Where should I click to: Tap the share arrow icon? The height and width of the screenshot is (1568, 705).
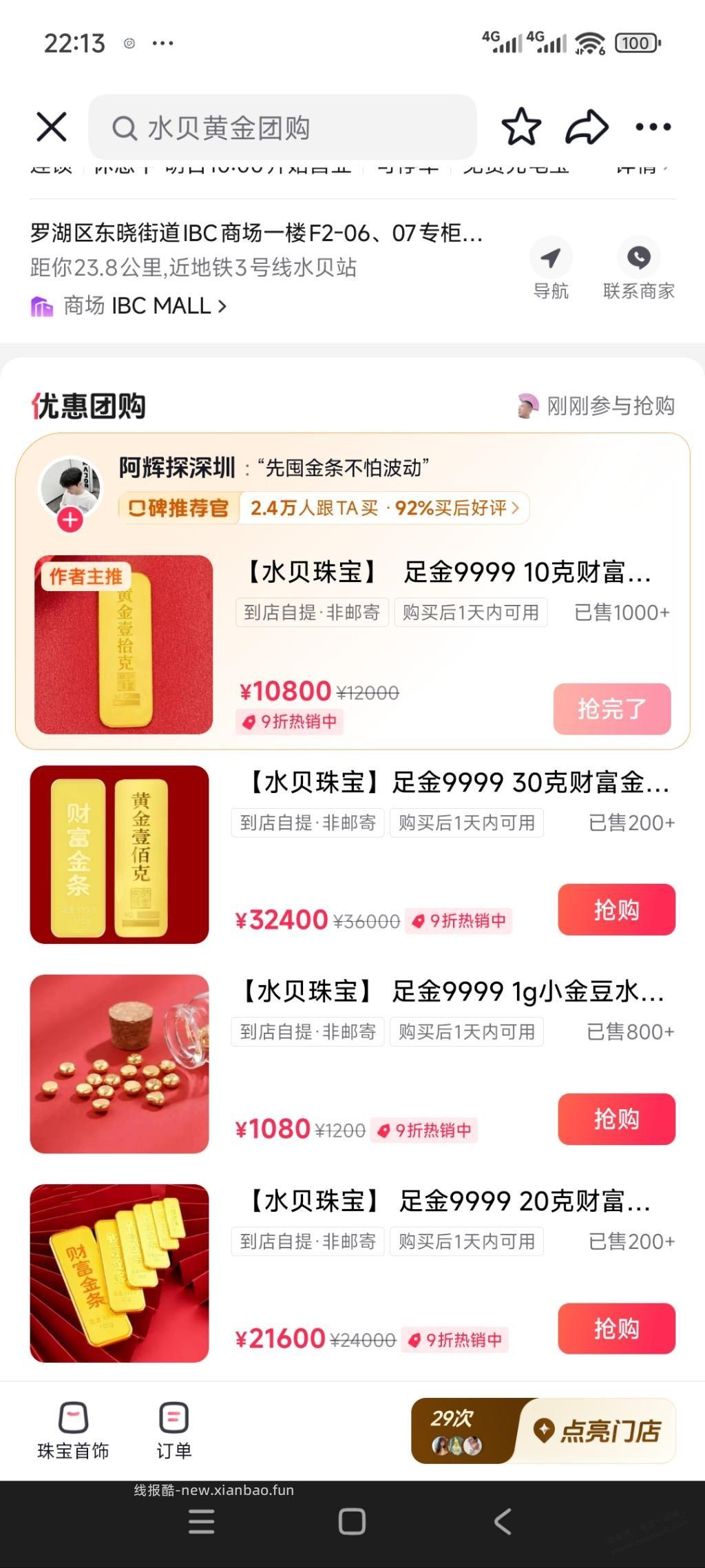point(585,127)
